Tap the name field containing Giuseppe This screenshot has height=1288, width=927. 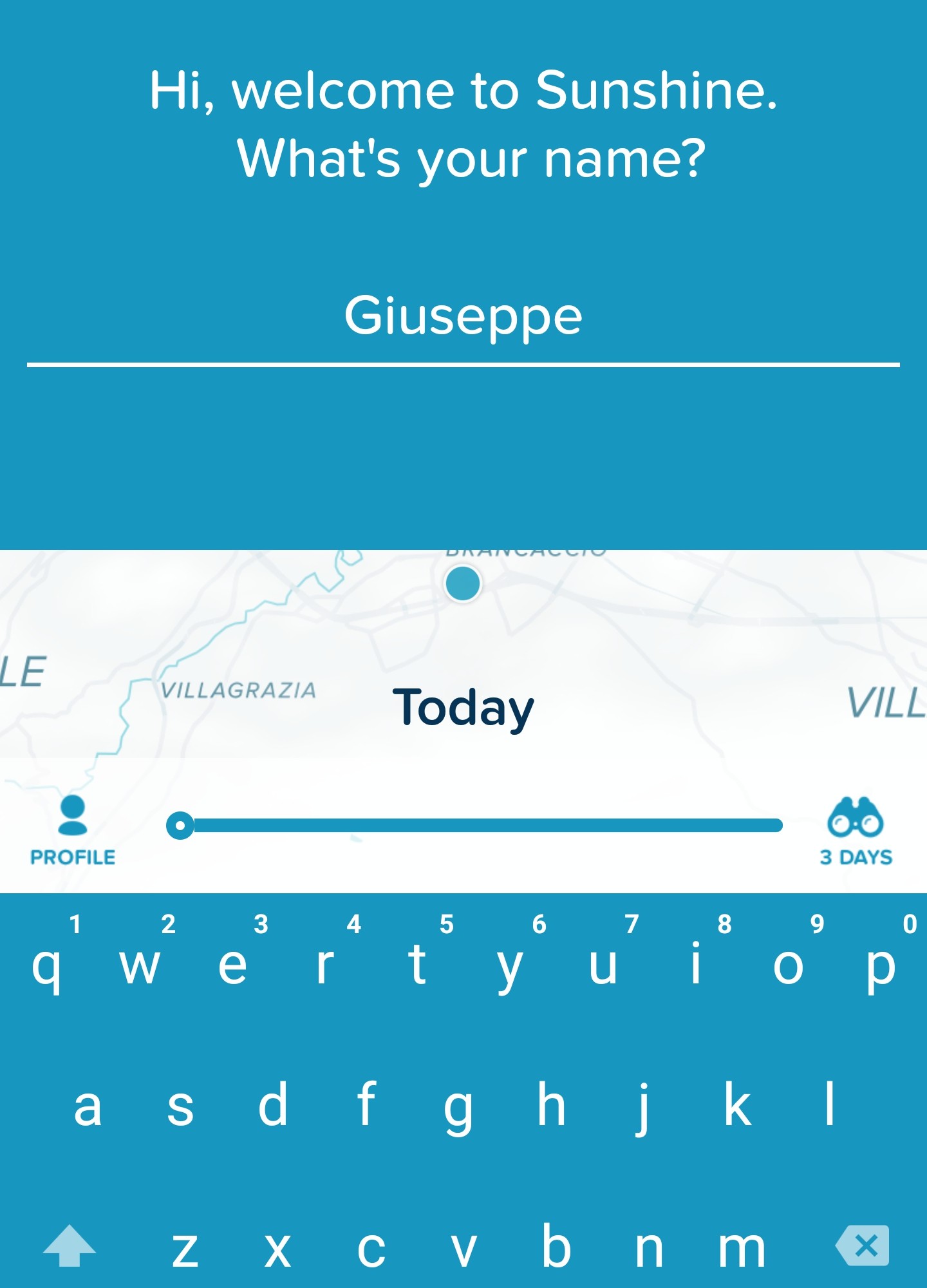tap(463, 317)
